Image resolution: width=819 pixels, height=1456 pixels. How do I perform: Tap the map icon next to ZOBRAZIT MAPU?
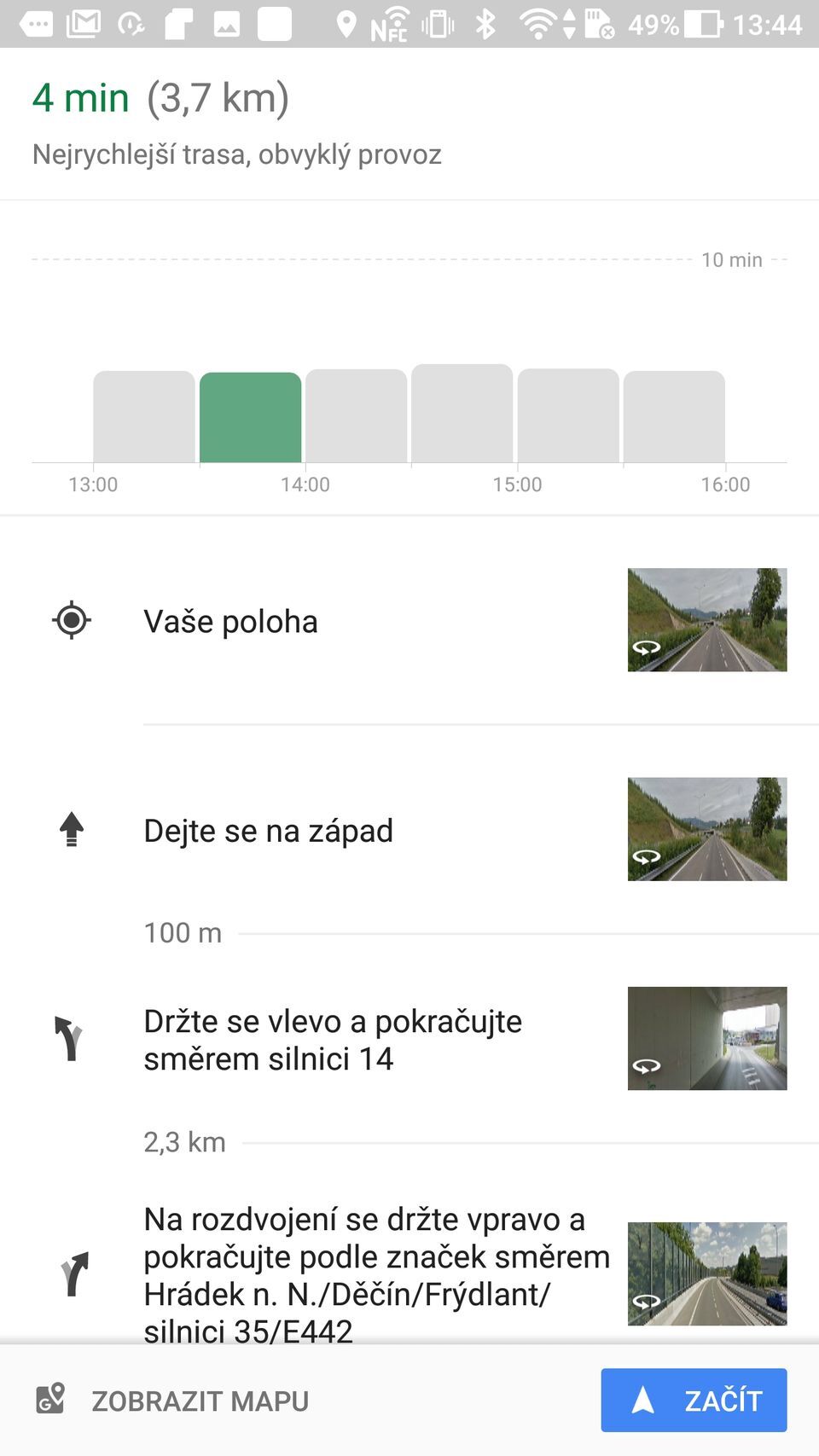pyautogui.click(x=49, y=1399)
